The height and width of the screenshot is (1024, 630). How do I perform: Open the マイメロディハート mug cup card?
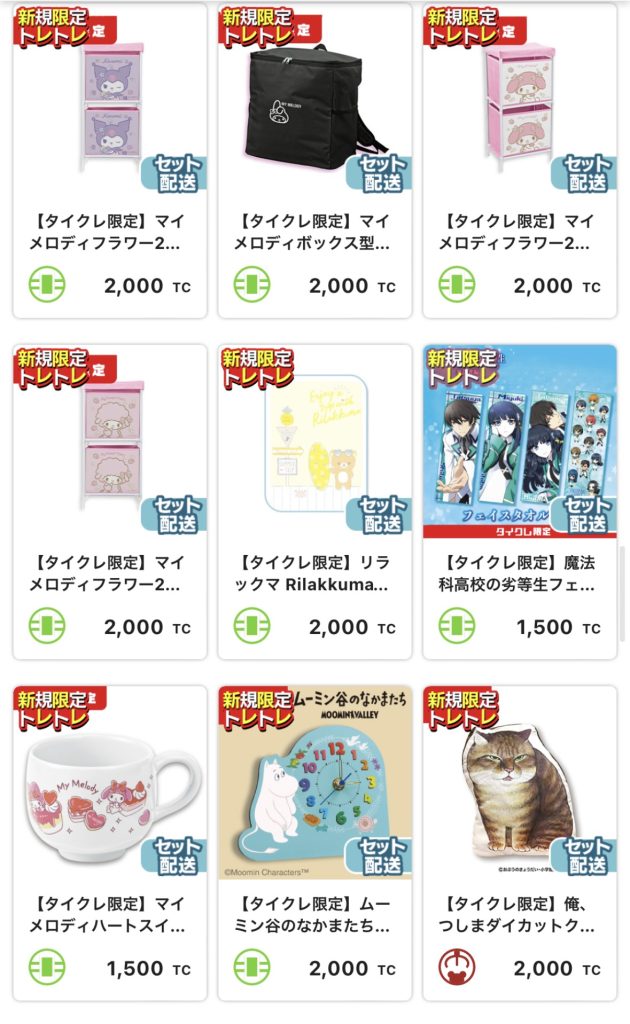[x=110, y=843]
